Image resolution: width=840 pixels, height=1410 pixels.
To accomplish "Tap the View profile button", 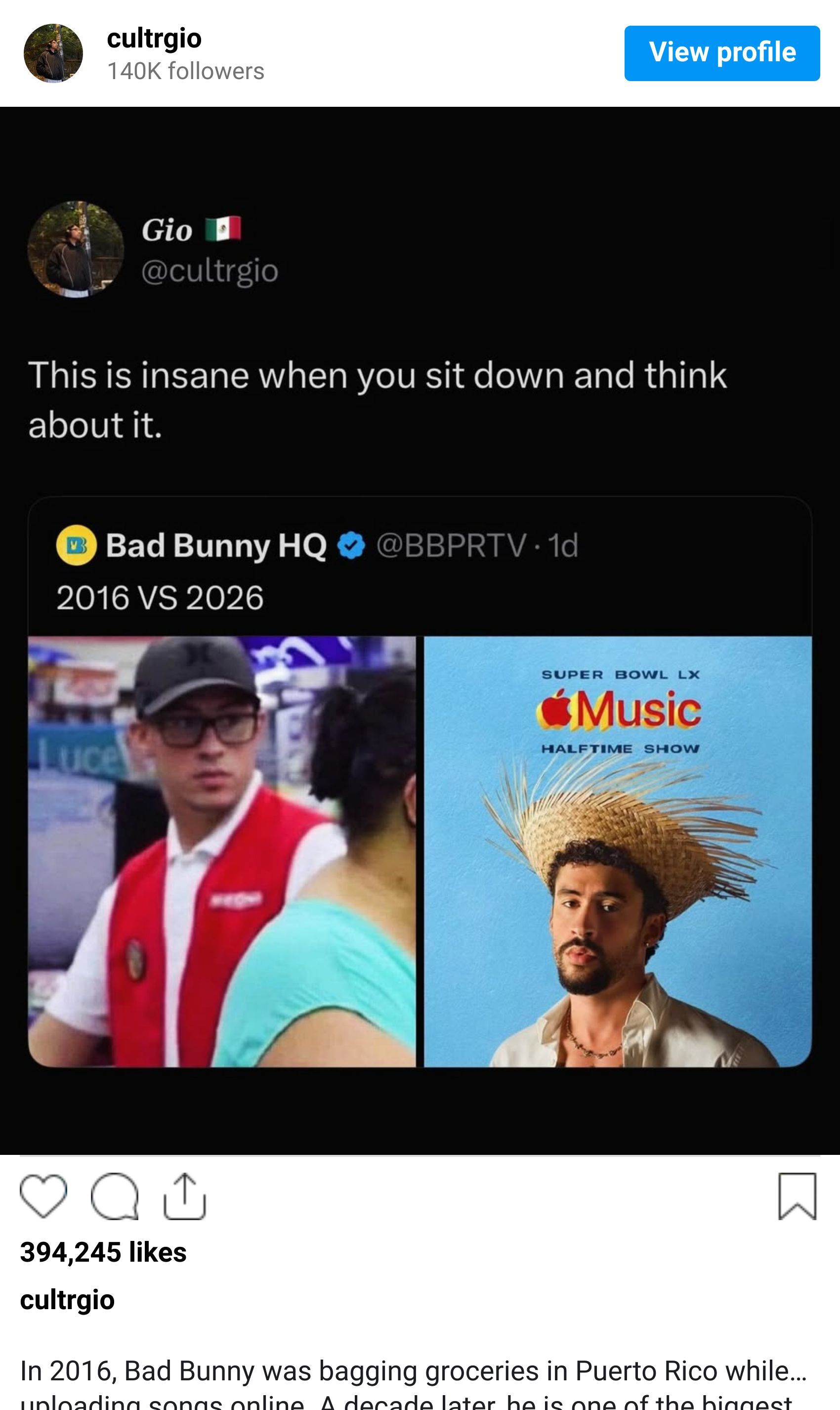I will 722,53.
